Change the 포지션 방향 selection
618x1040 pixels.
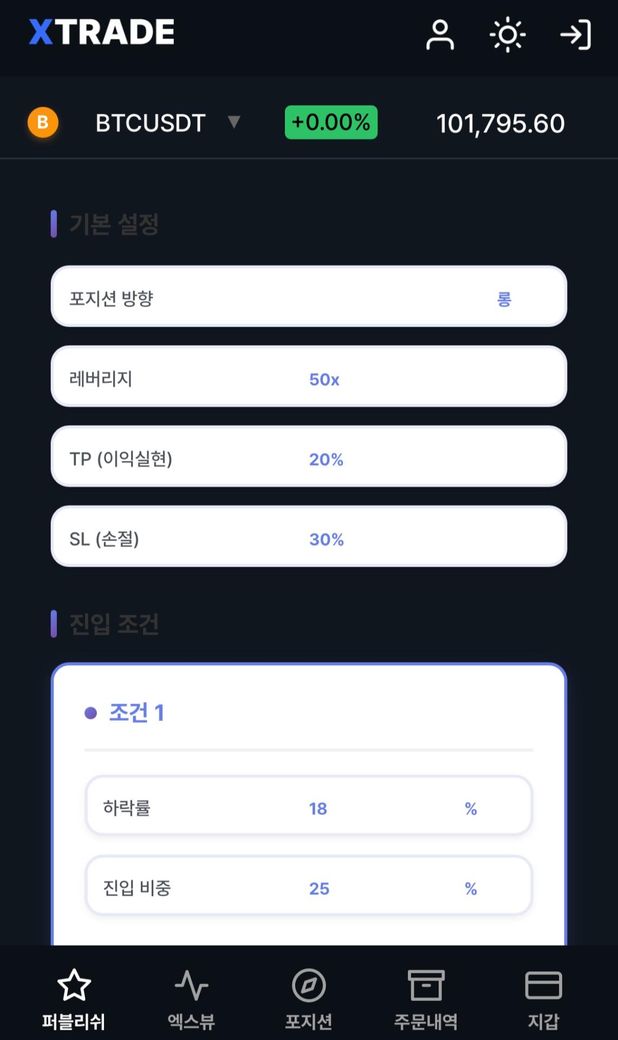[x=503, y=298]
